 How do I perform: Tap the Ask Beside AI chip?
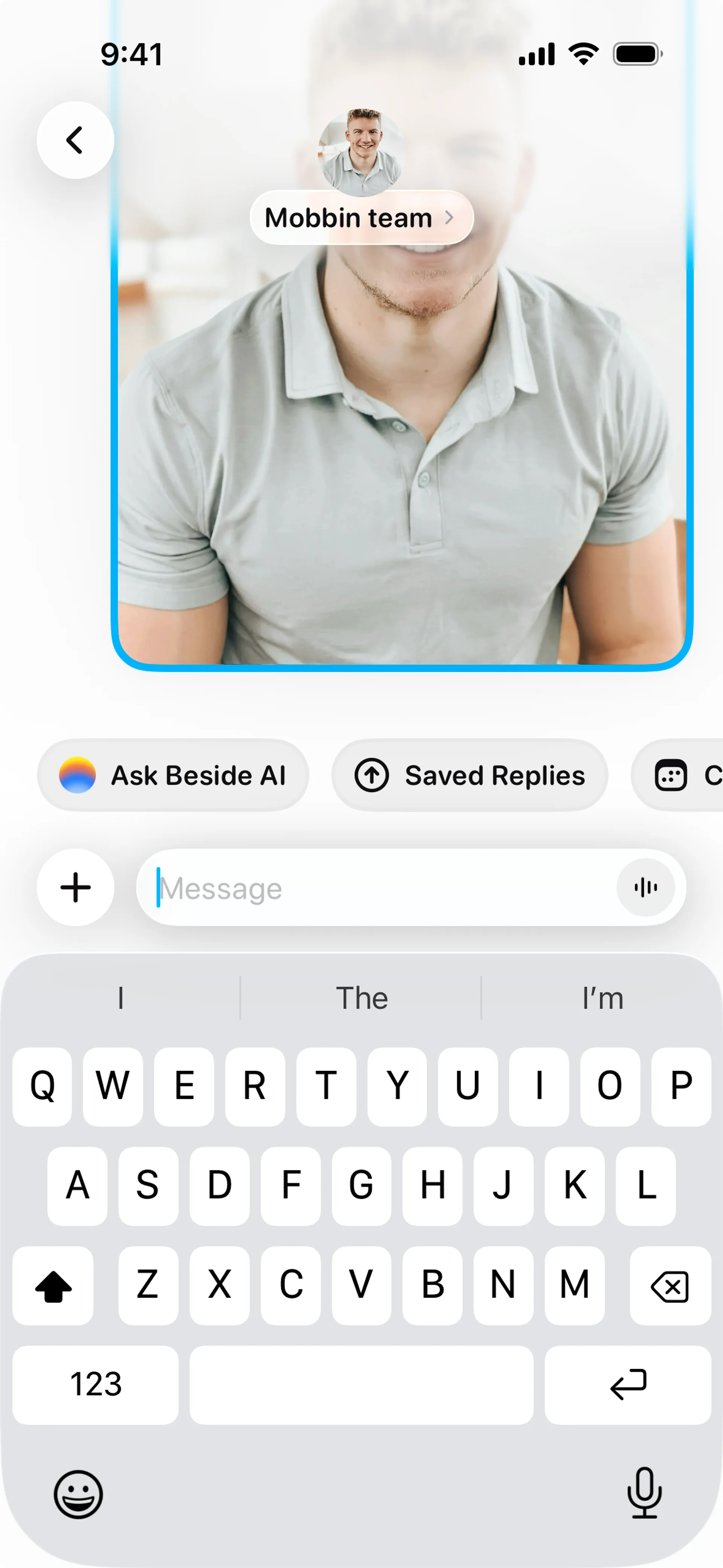point(173,775)
